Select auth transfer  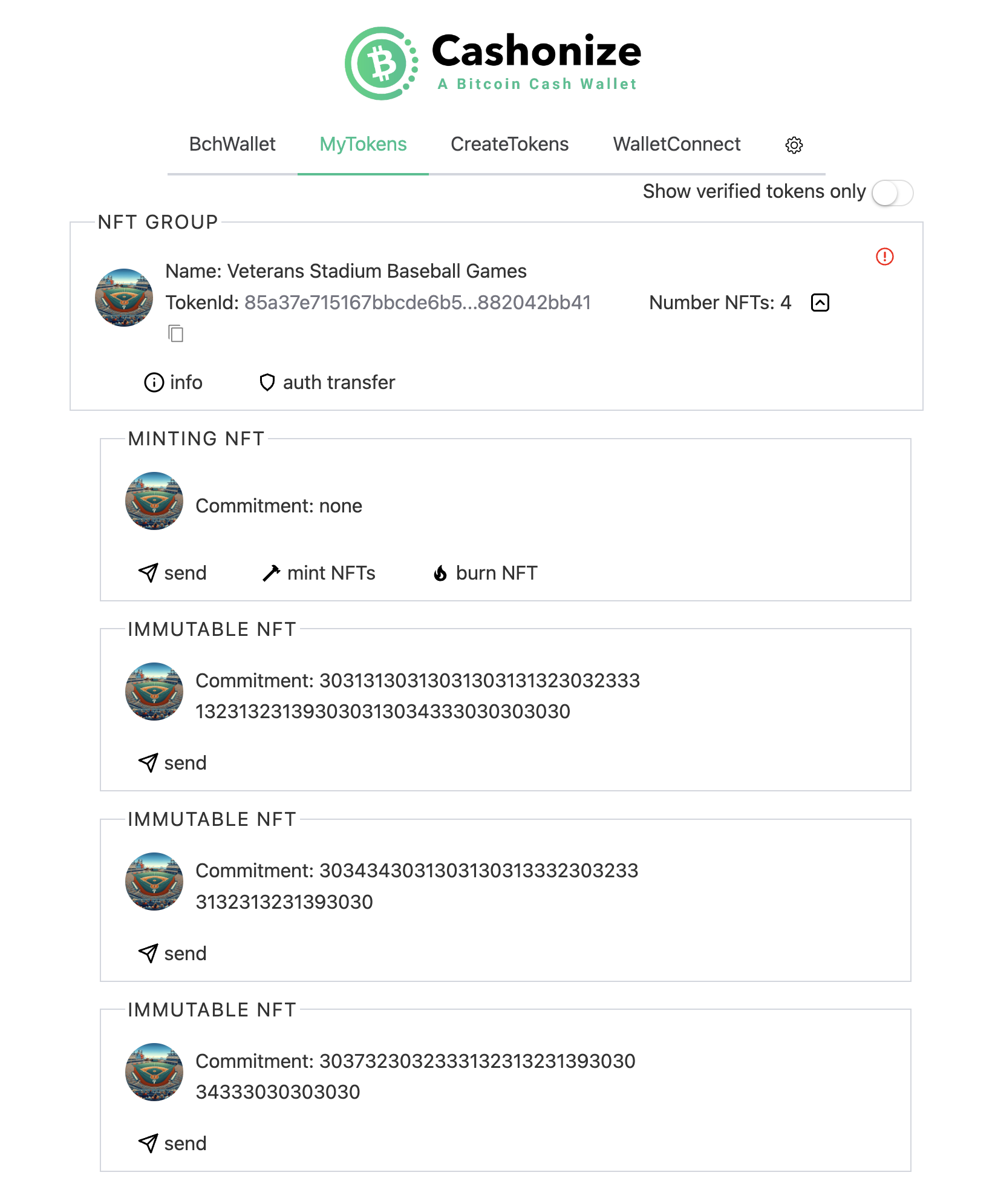point(327,382)
